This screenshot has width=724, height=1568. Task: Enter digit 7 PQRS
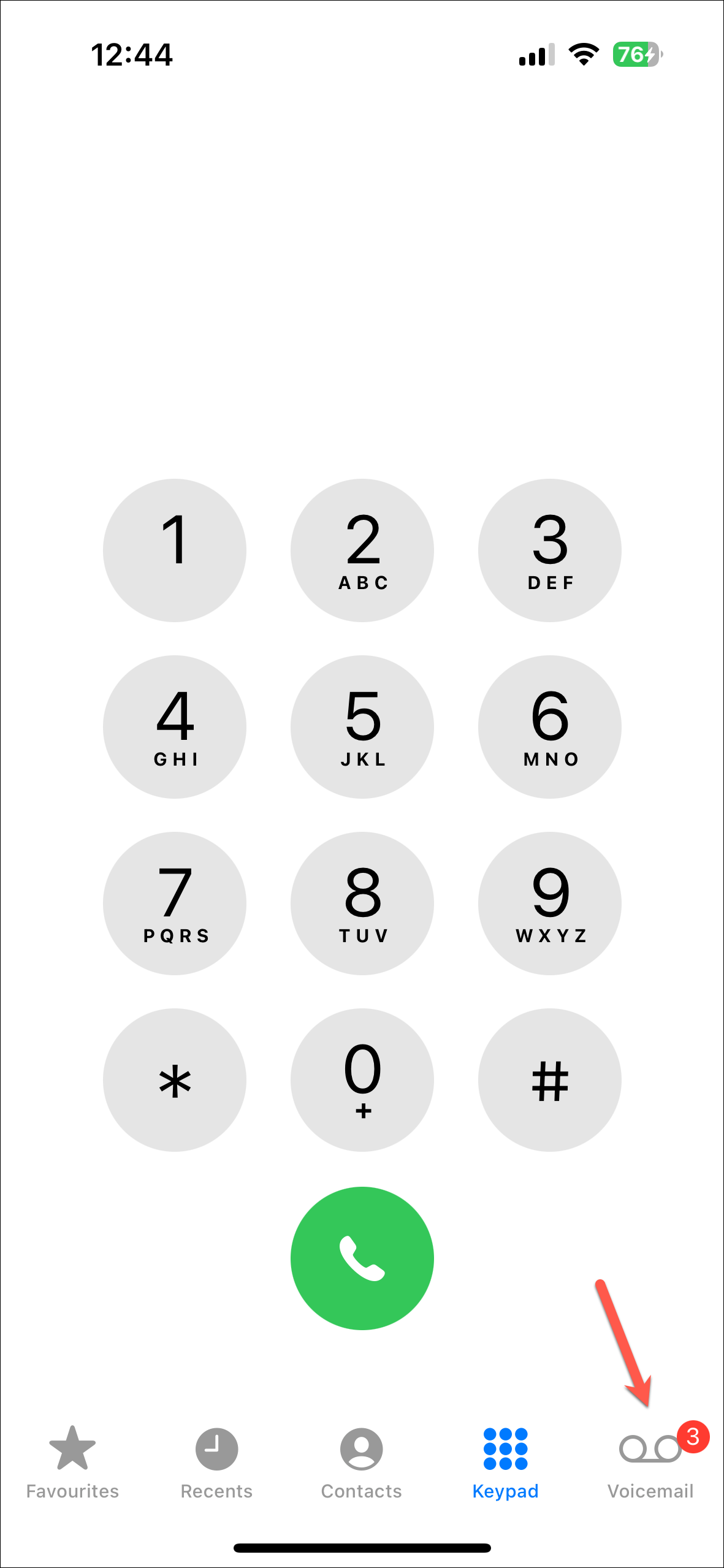tap(175, 903)
